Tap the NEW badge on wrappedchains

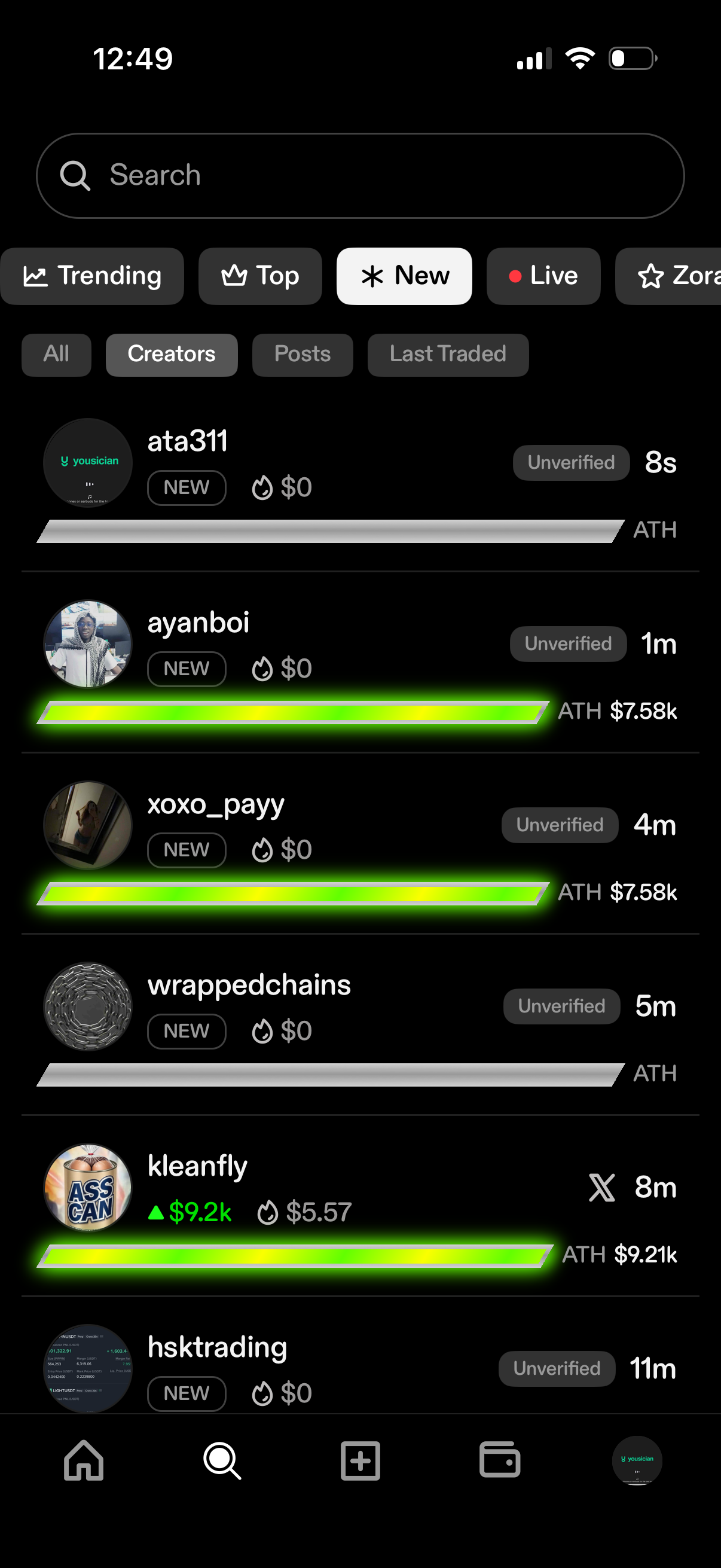coord(186,1030)
